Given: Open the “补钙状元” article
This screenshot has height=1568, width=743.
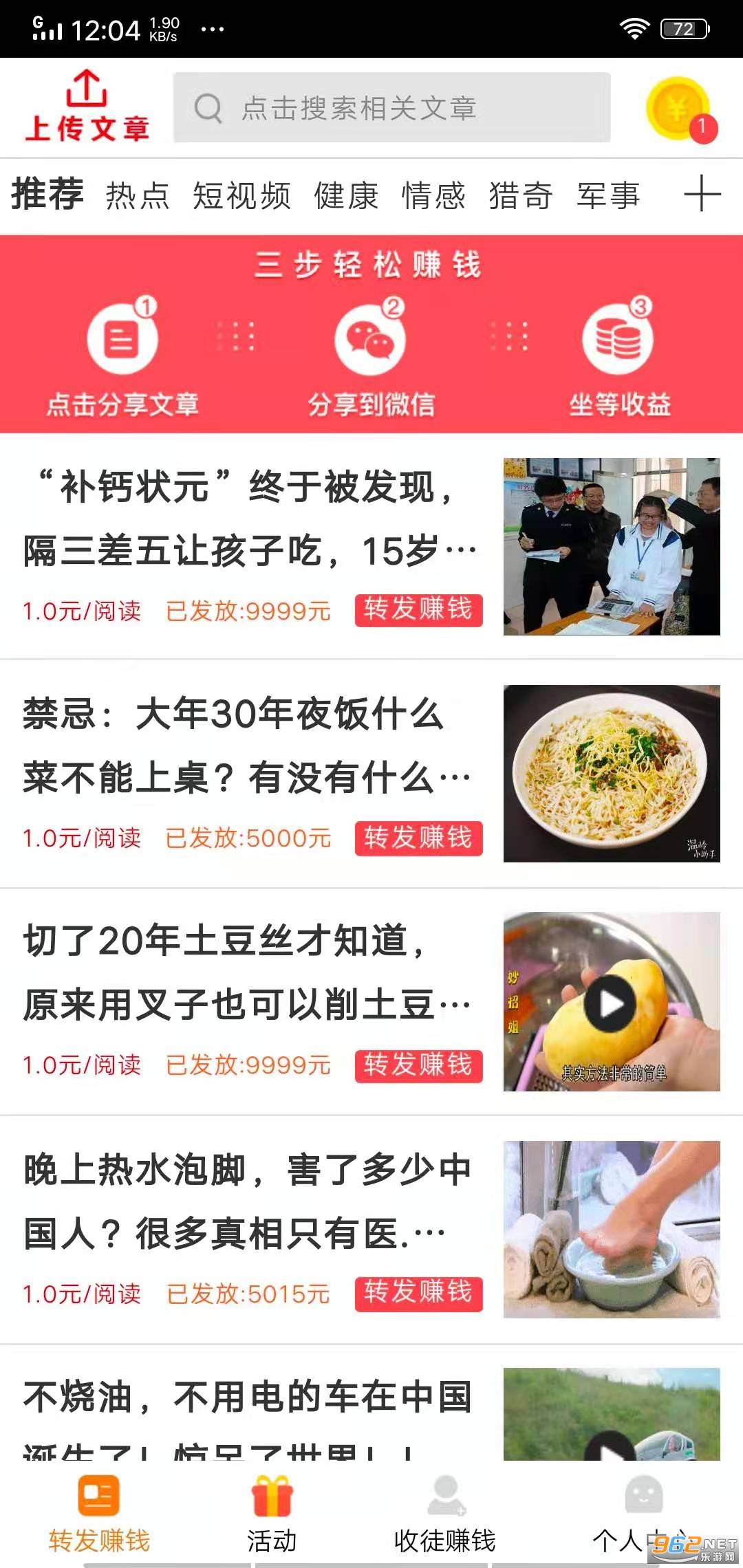Looking at the screenshot, I should [248, 519].
